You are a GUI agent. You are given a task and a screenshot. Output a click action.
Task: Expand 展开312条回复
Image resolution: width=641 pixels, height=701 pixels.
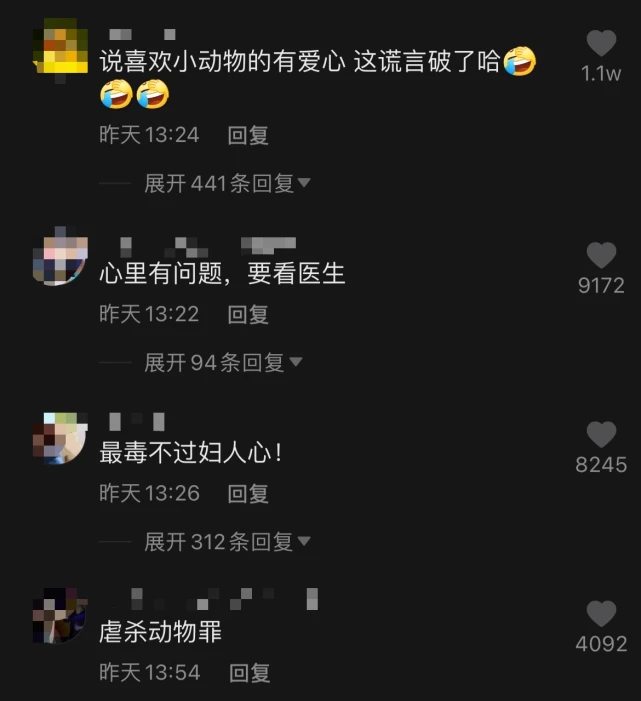[x=228, y=541]
